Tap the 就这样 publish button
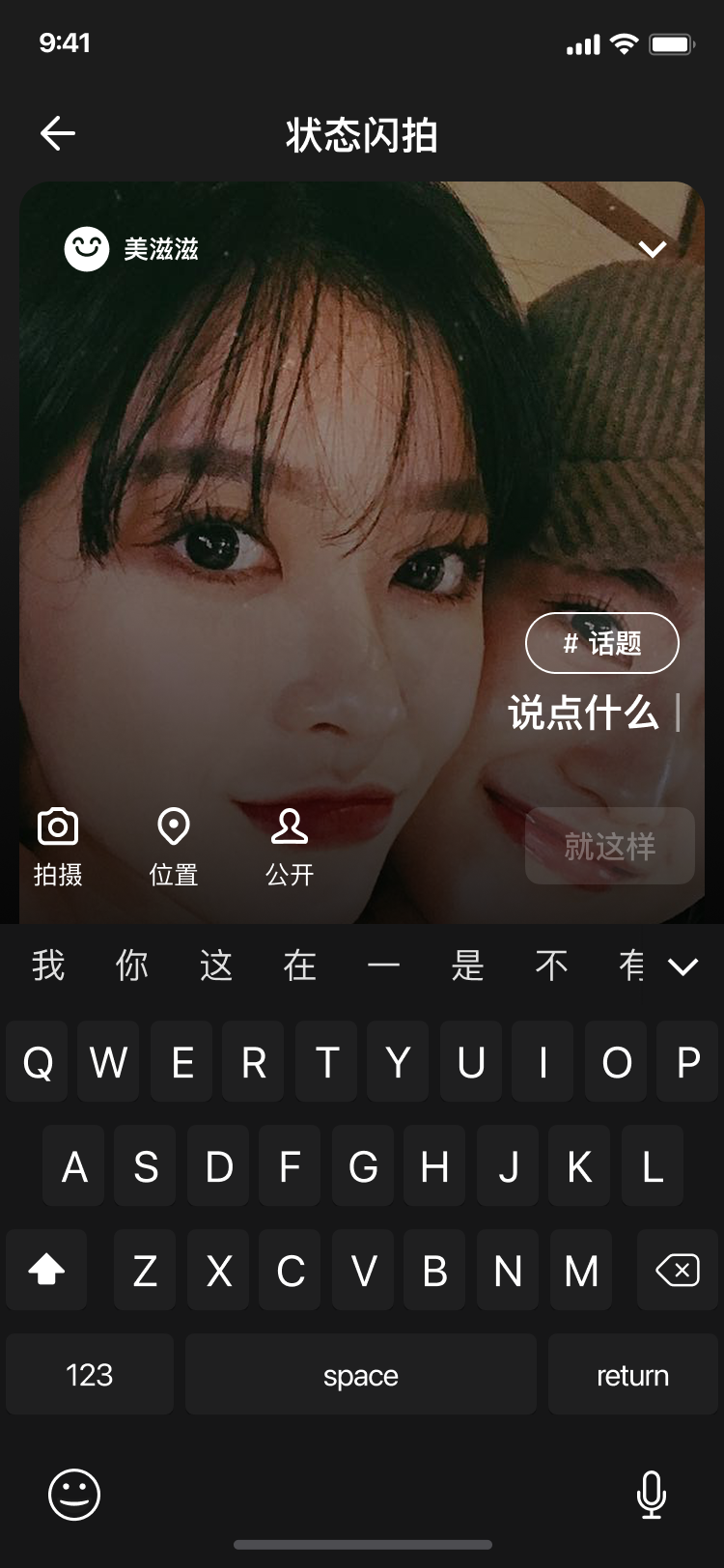This screenshot has width=724, height=1568. click(x=609, y=846)
